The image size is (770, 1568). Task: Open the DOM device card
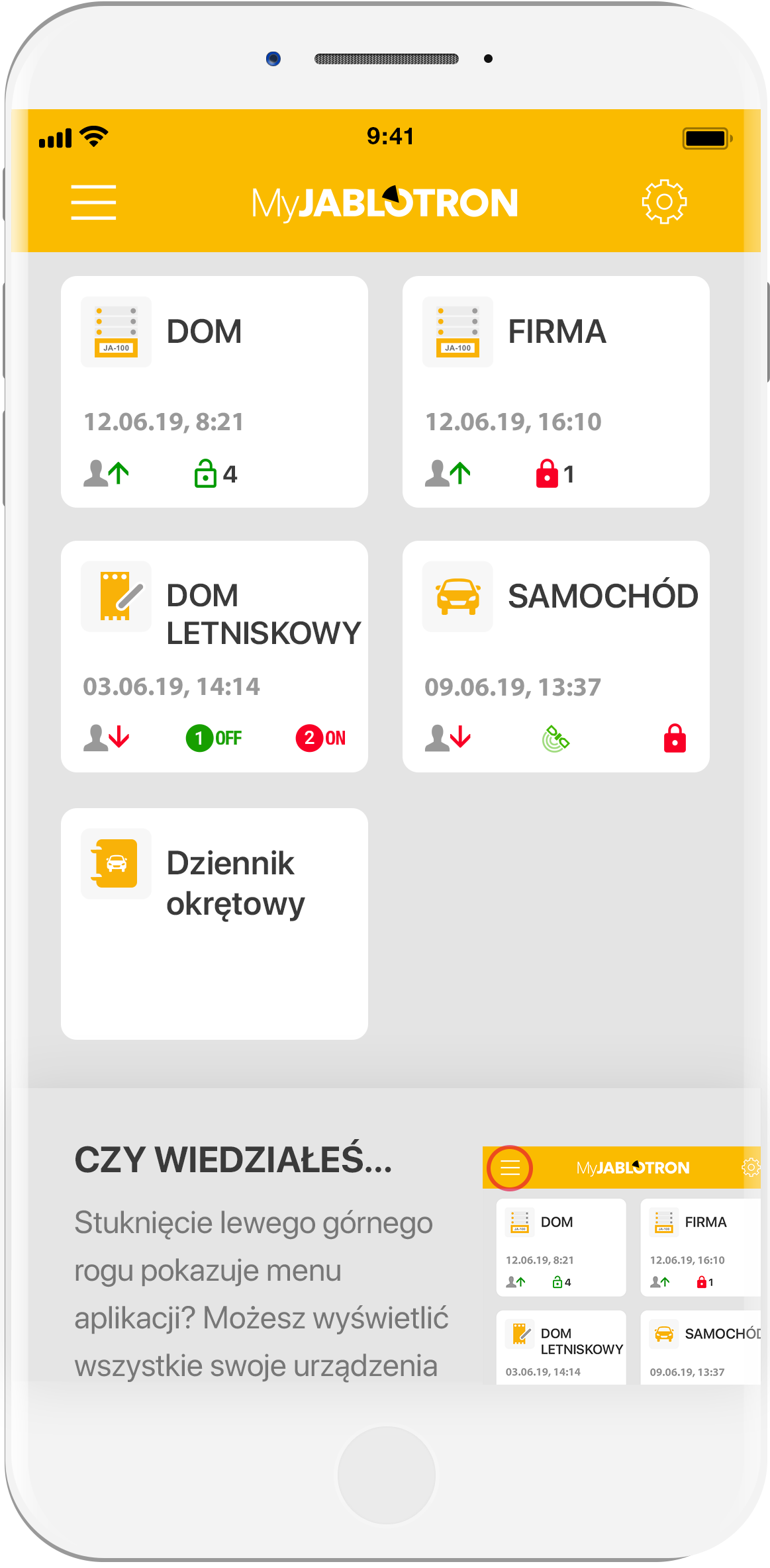pos(215,392)
